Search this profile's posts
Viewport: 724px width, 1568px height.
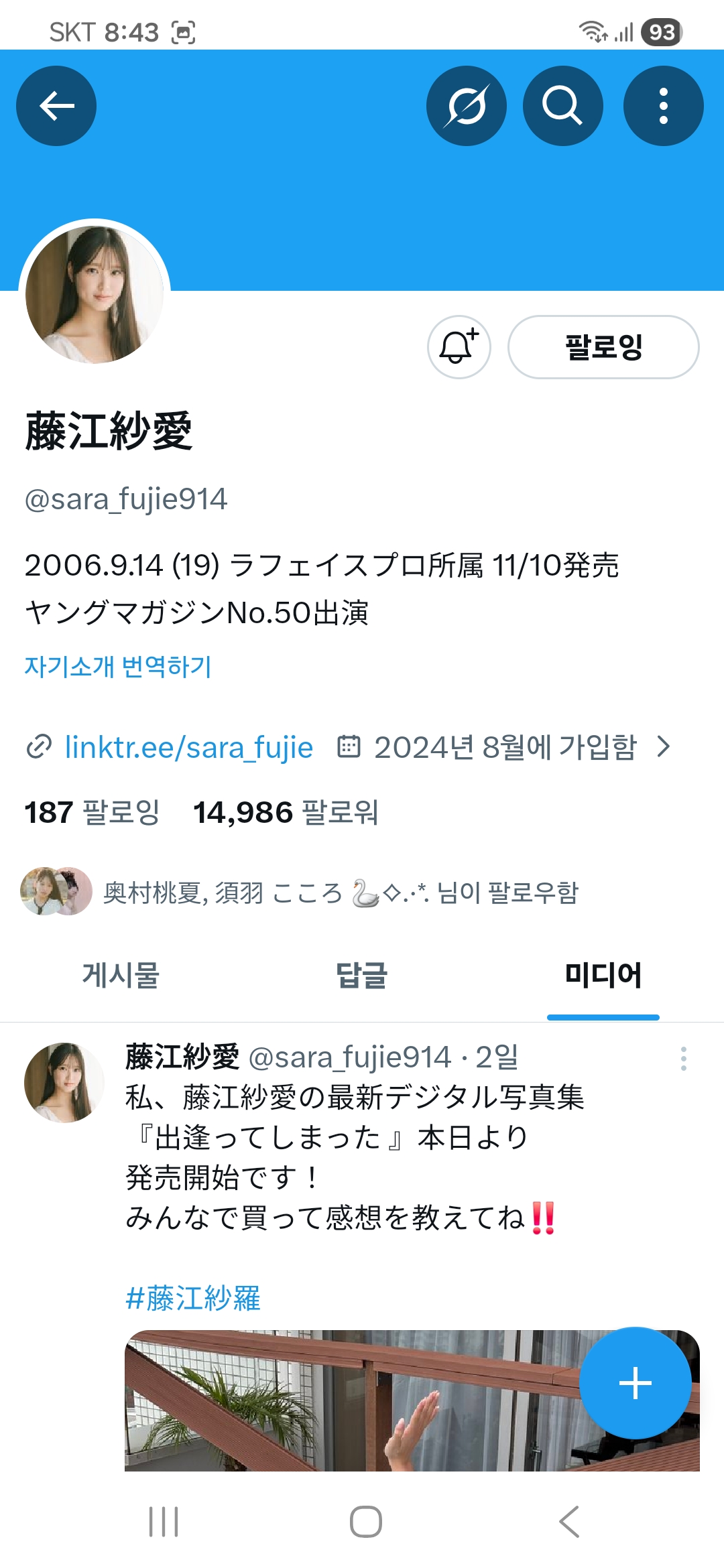[x=562, y=106]
